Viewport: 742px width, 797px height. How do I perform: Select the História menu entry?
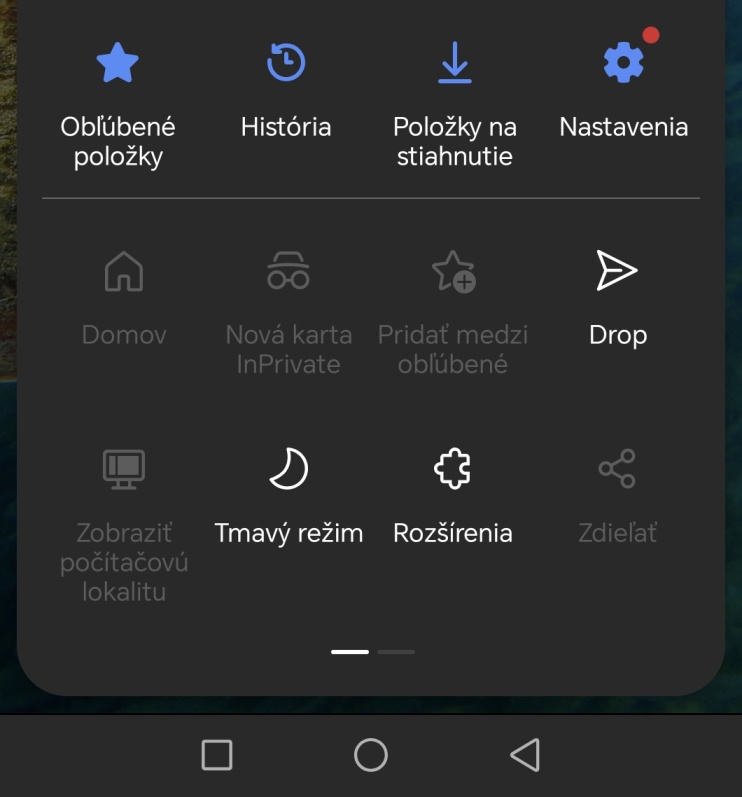pyautogui.click(x=287, y=90)
